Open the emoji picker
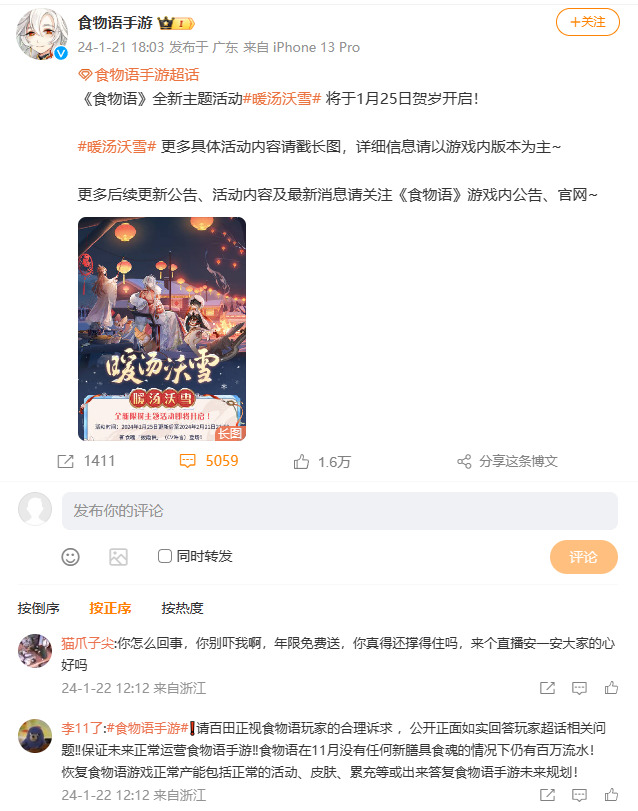This screenshot has height=811, width=638. pos(71,556)
